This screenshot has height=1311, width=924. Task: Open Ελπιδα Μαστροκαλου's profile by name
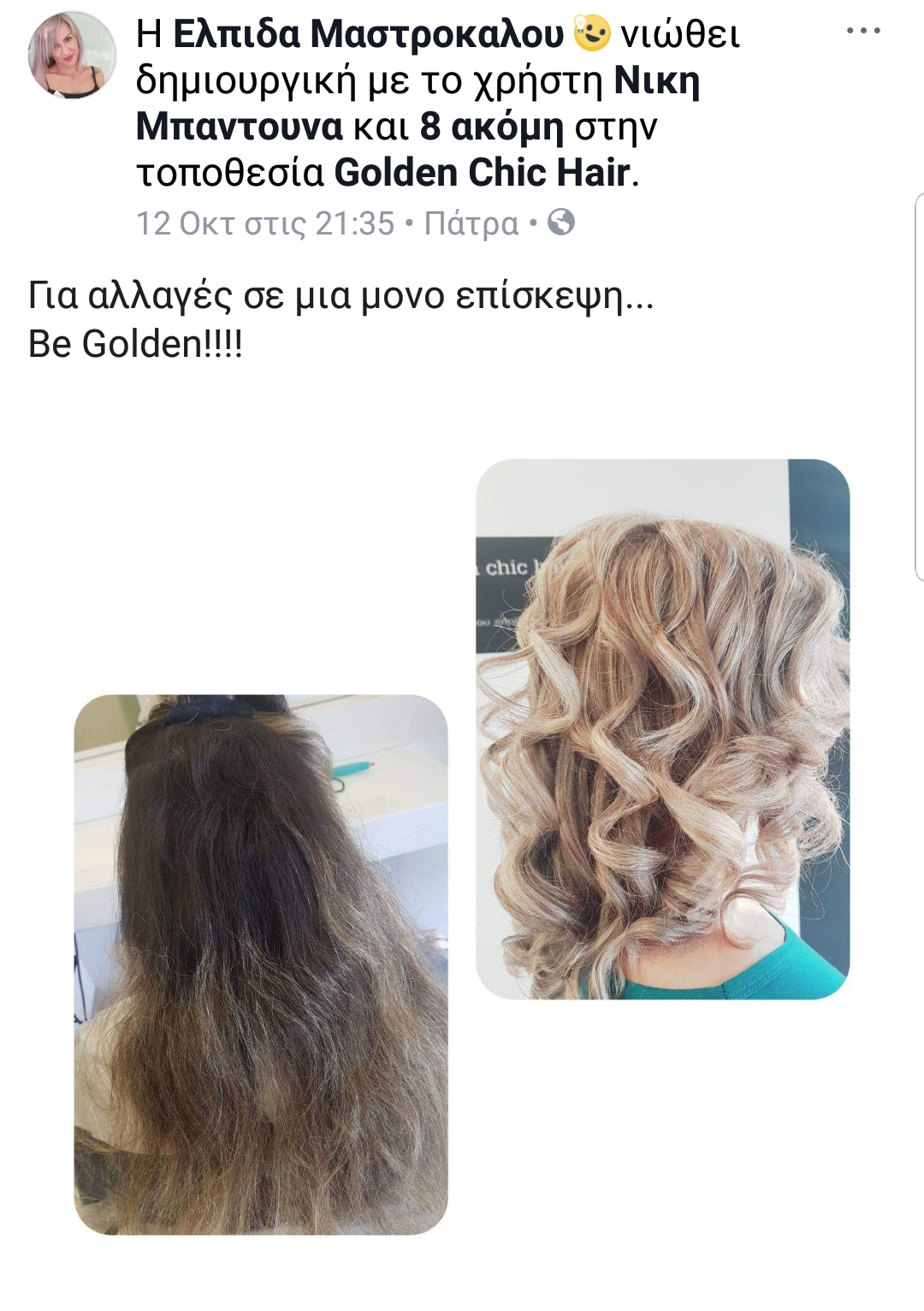pos(369,35)
